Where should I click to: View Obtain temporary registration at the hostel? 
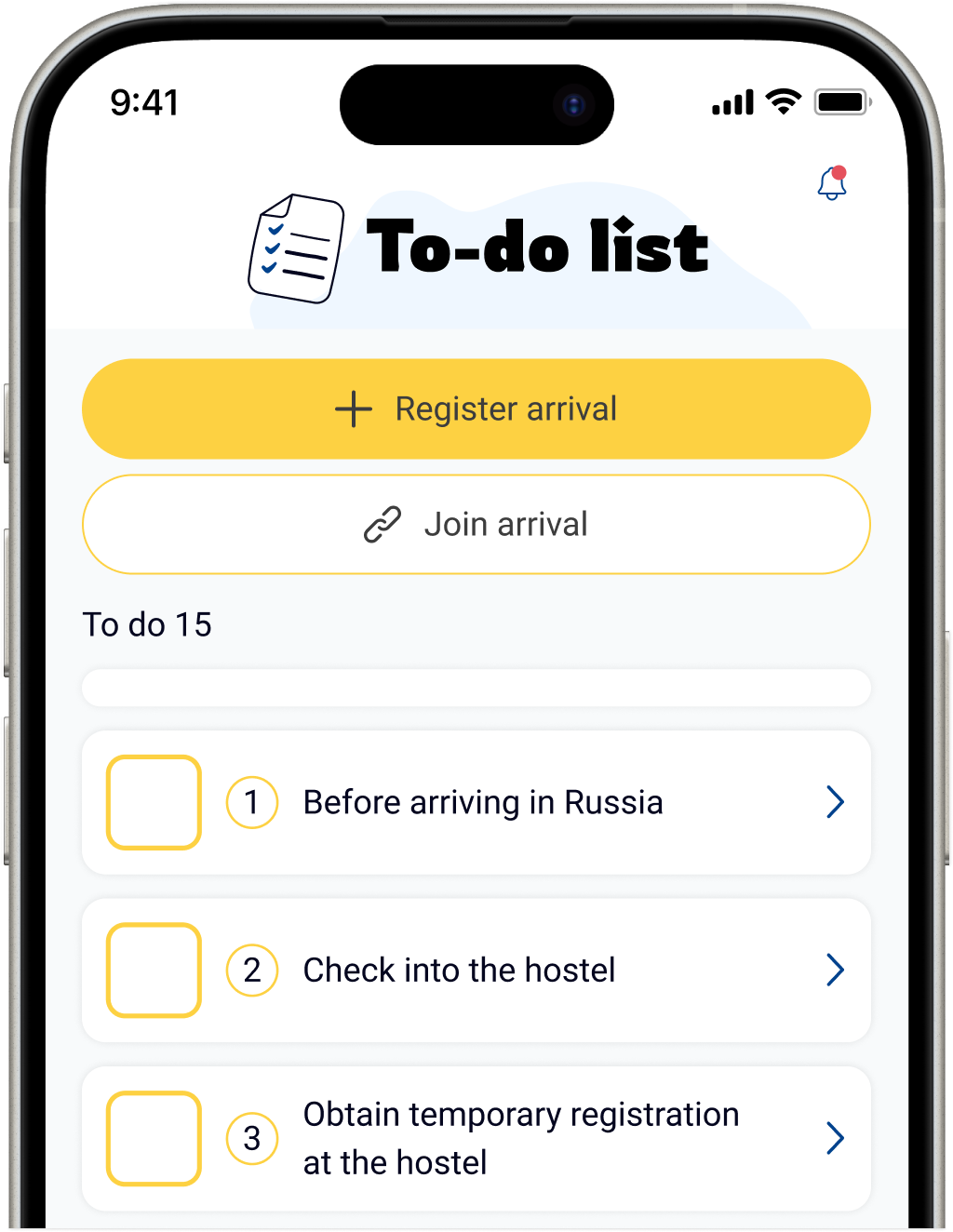835,1138
